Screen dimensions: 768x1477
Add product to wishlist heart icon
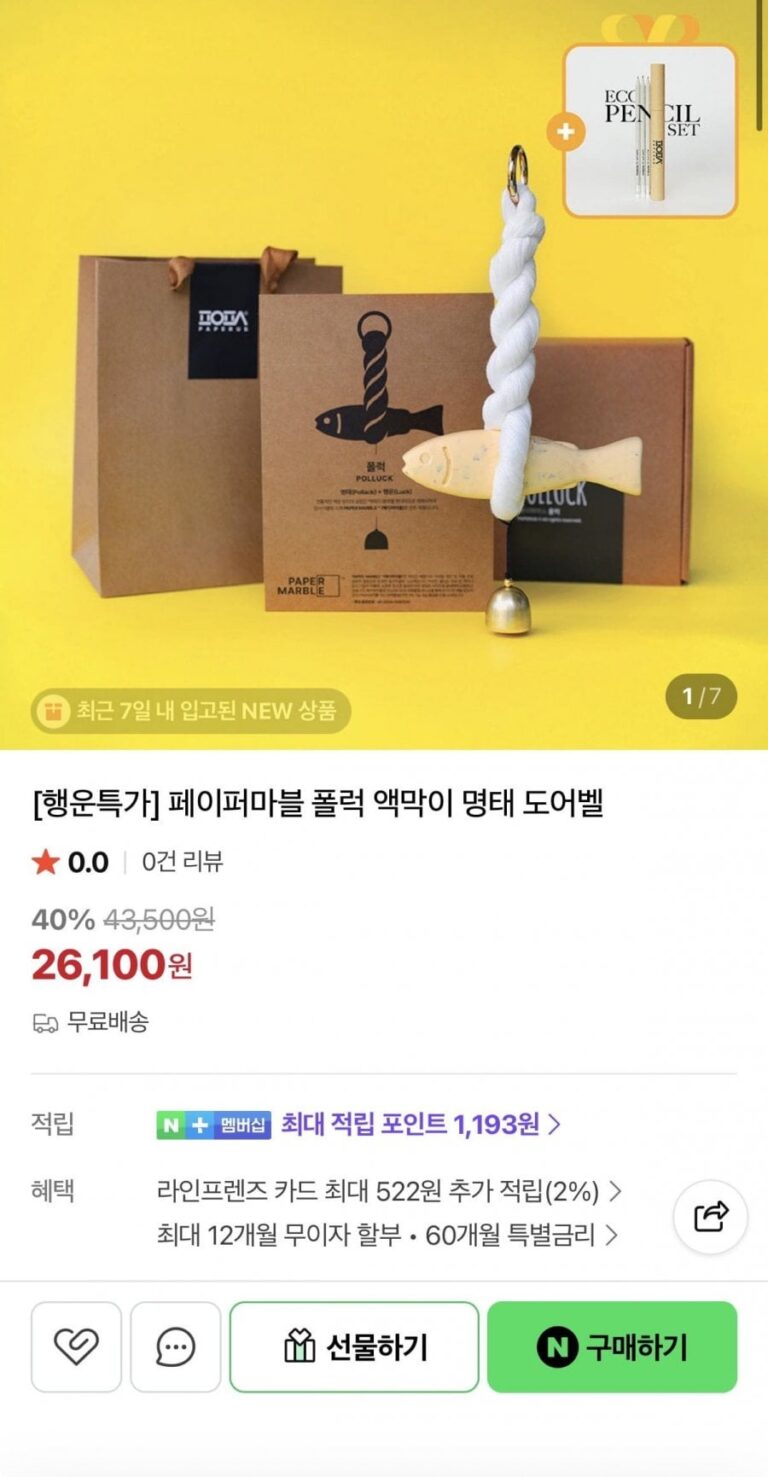76,1347
